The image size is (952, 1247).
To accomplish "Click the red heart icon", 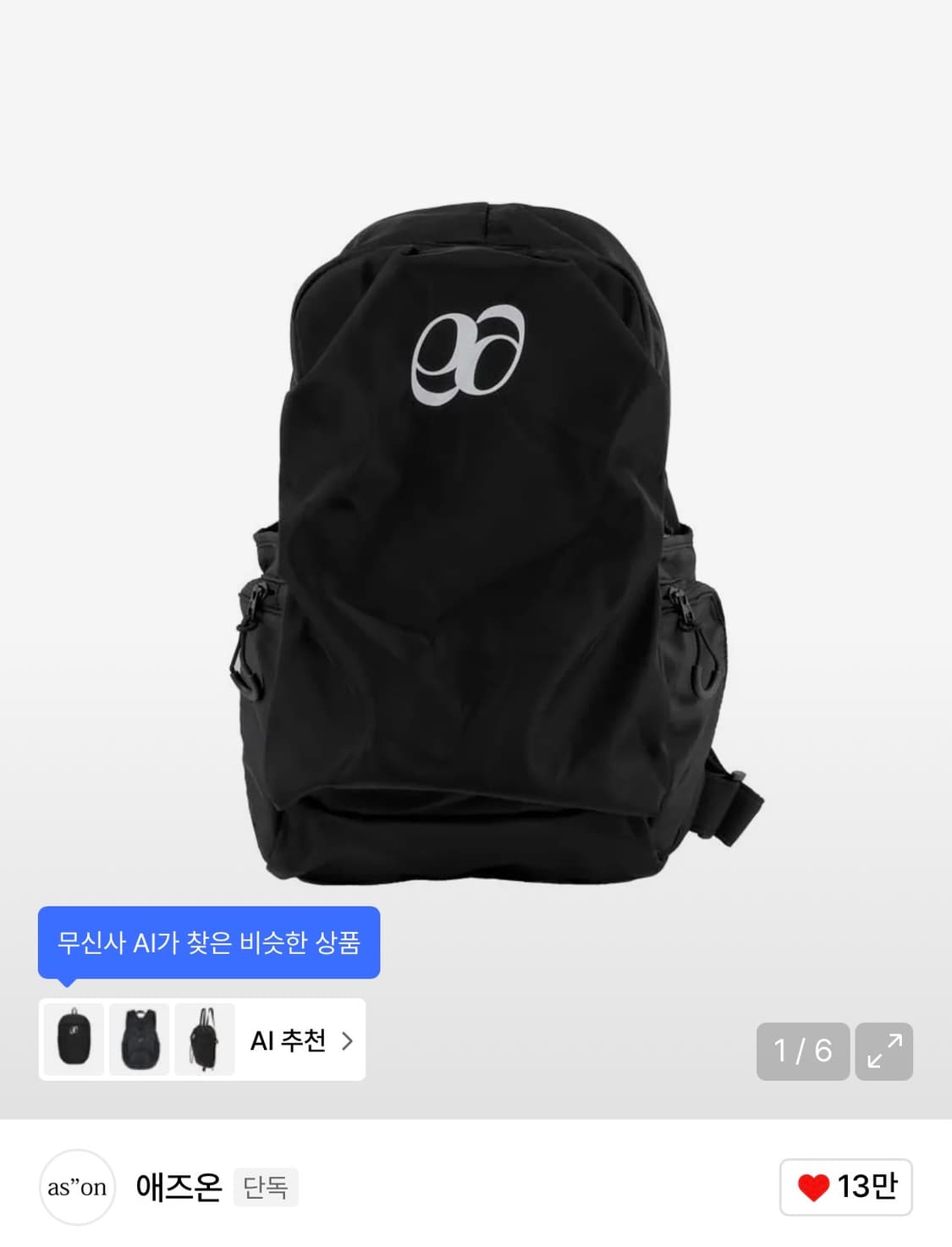I will pyautogui.click(x=814, y=1187).
